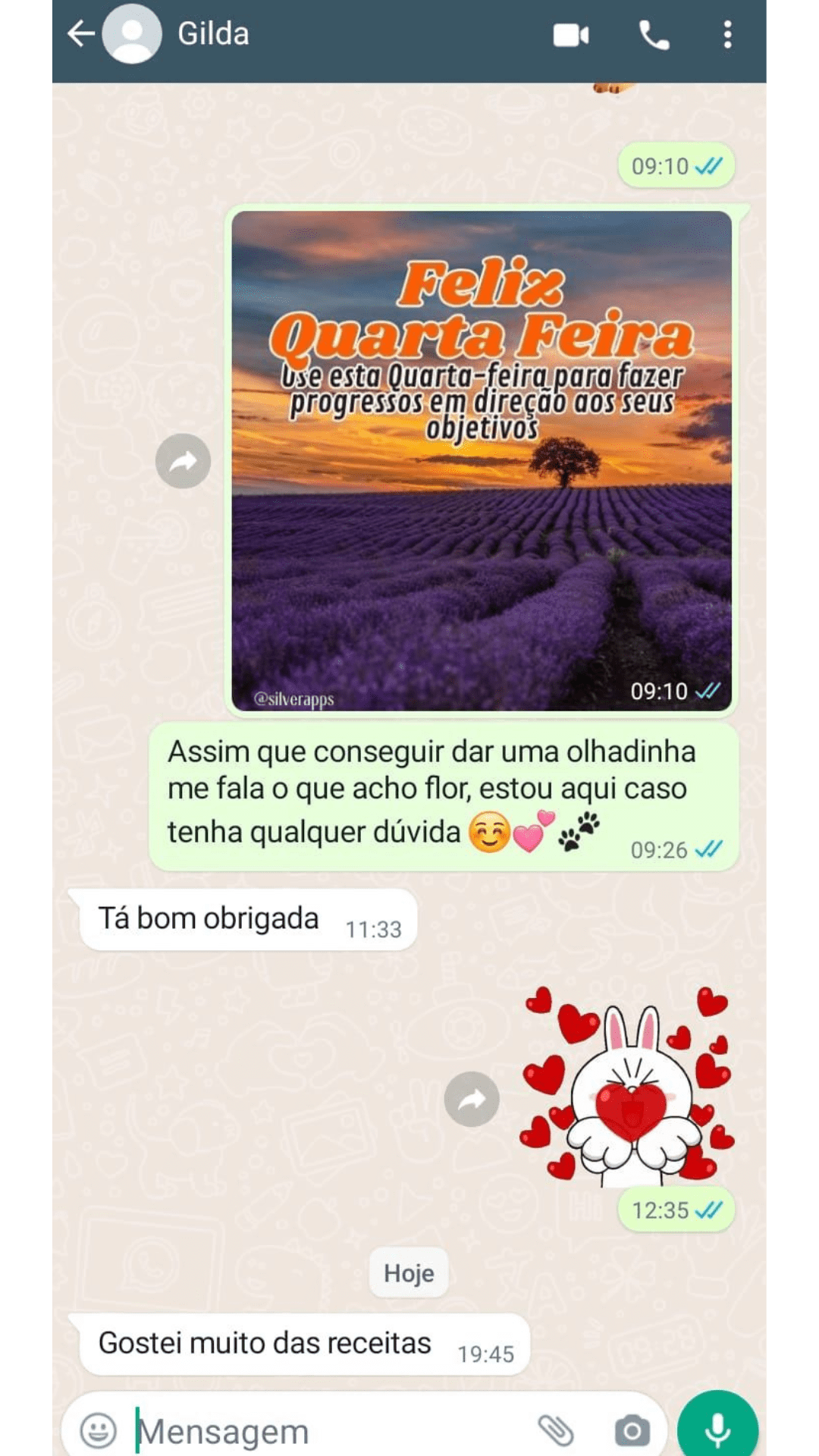Forward the bunny hearts sticker
Screen dimensions: 819x1456
point(472,1099)
